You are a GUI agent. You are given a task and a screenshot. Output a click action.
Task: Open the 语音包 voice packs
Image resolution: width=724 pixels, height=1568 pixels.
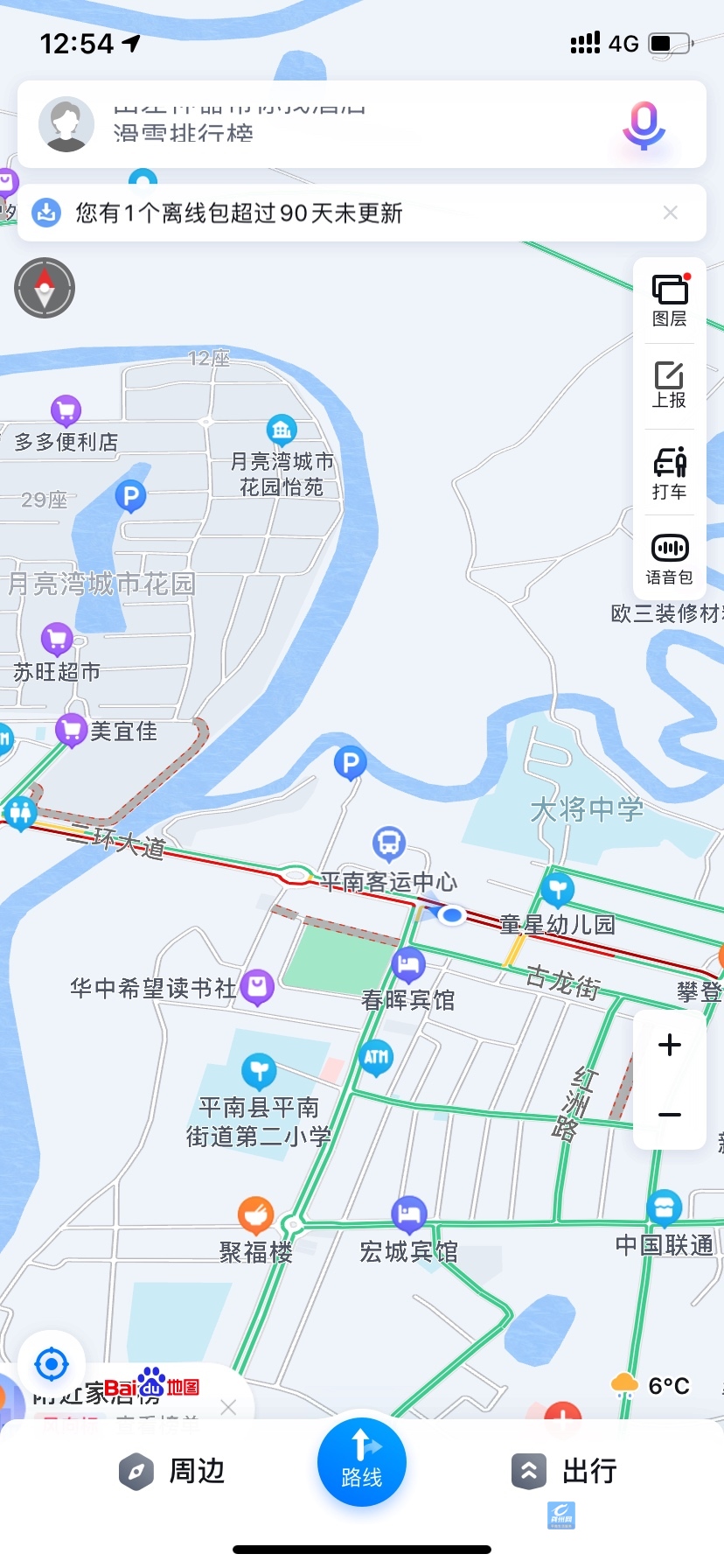669,558
